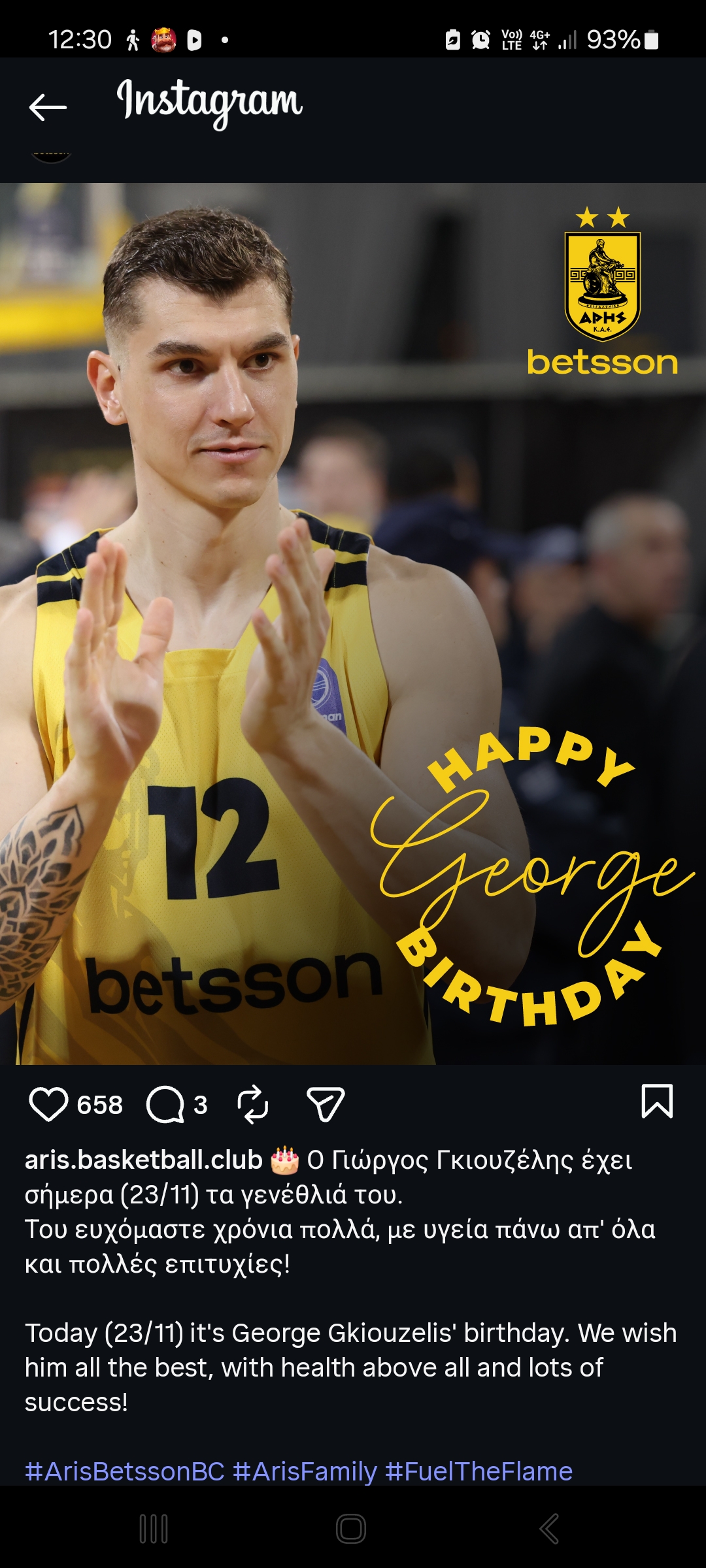The width and height of the screenshot is (706, 1568).
Task: Repost the George birthday post
Action: point(253,1105)
